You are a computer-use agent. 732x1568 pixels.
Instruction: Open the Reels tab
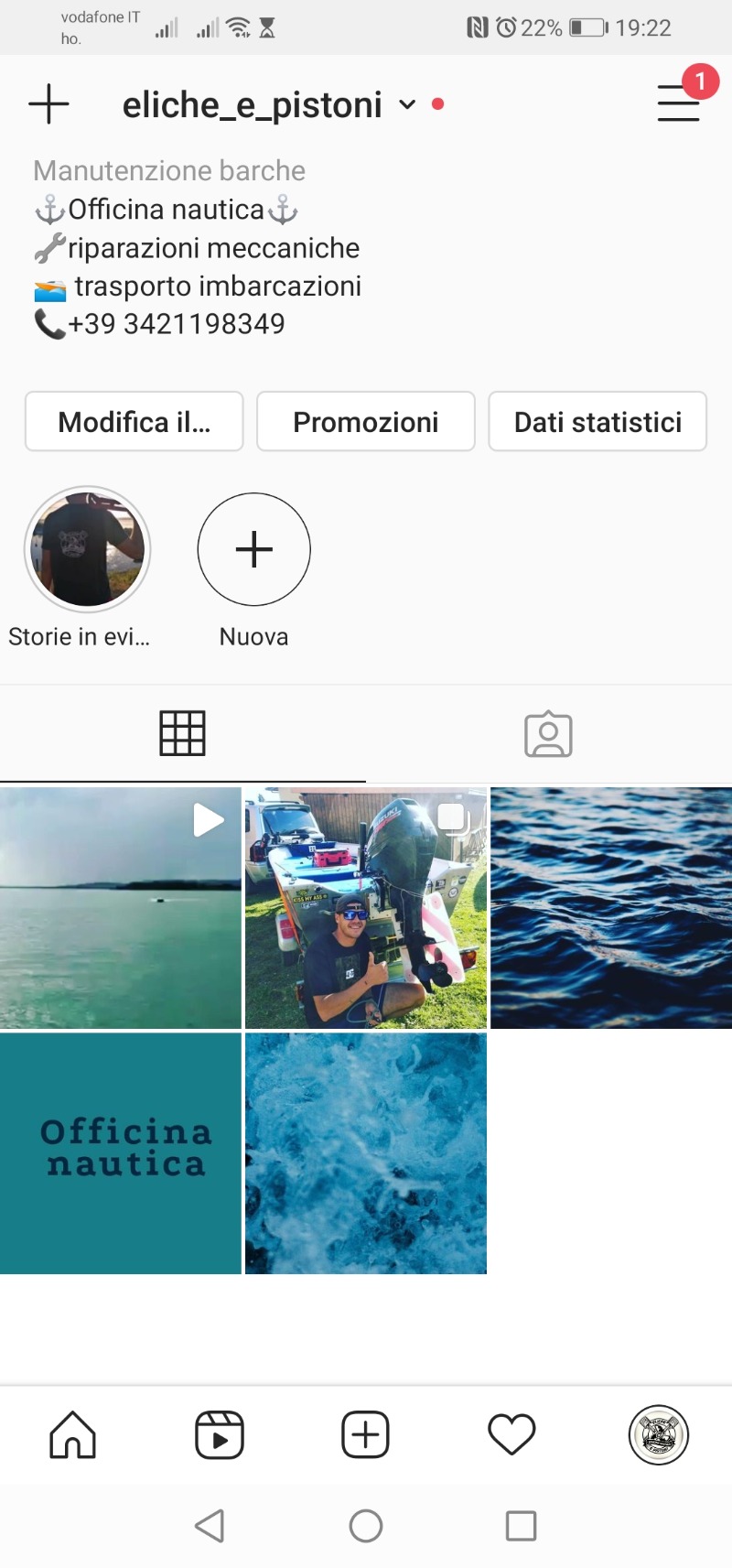220,1434
